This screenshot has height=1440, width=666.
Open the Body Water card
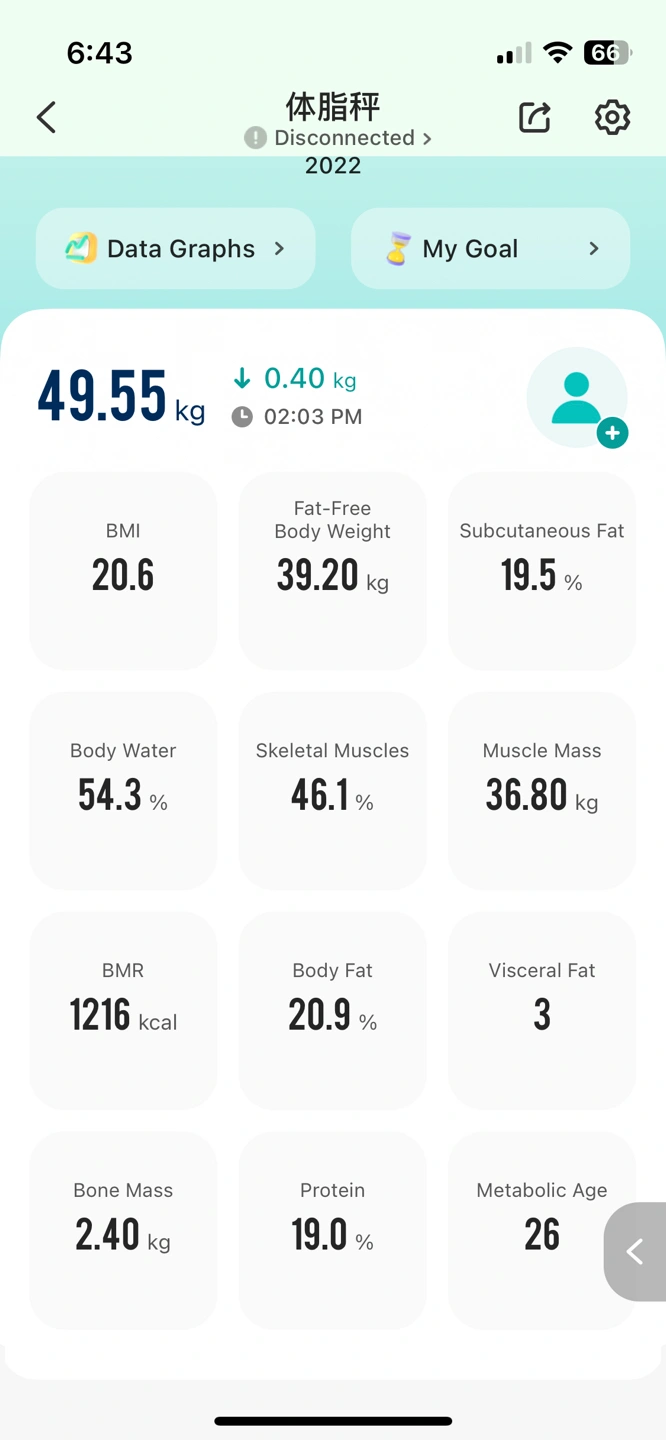coord(123,790)
